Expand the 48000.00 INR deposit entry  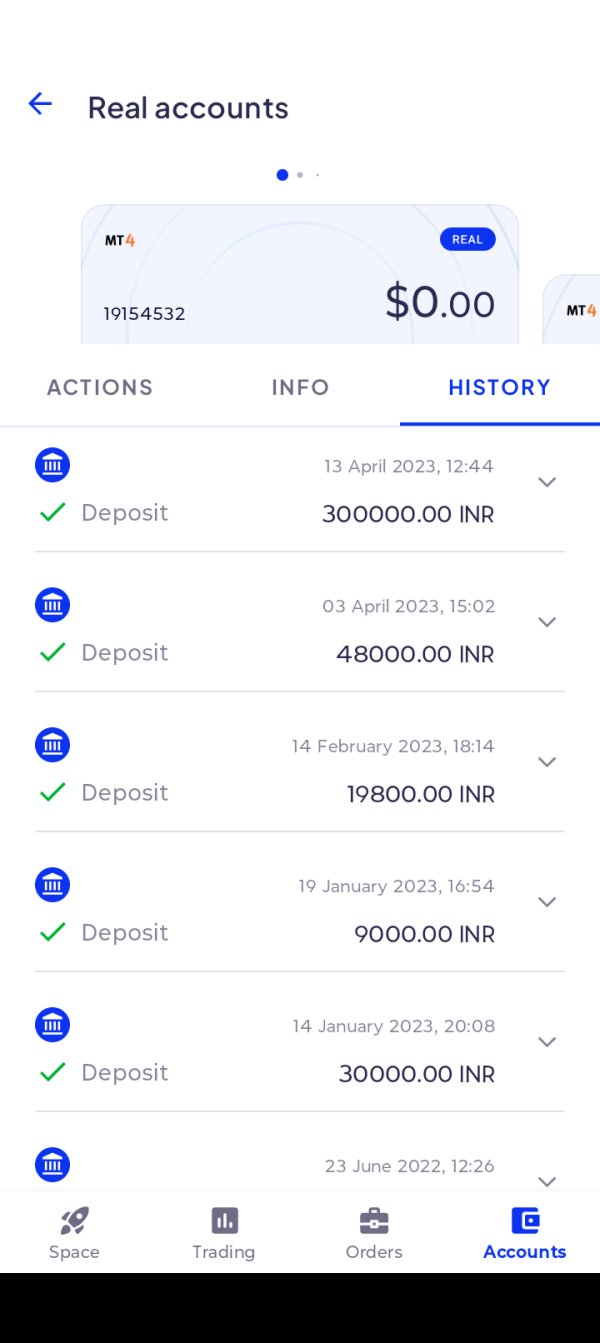coord(547,622)
